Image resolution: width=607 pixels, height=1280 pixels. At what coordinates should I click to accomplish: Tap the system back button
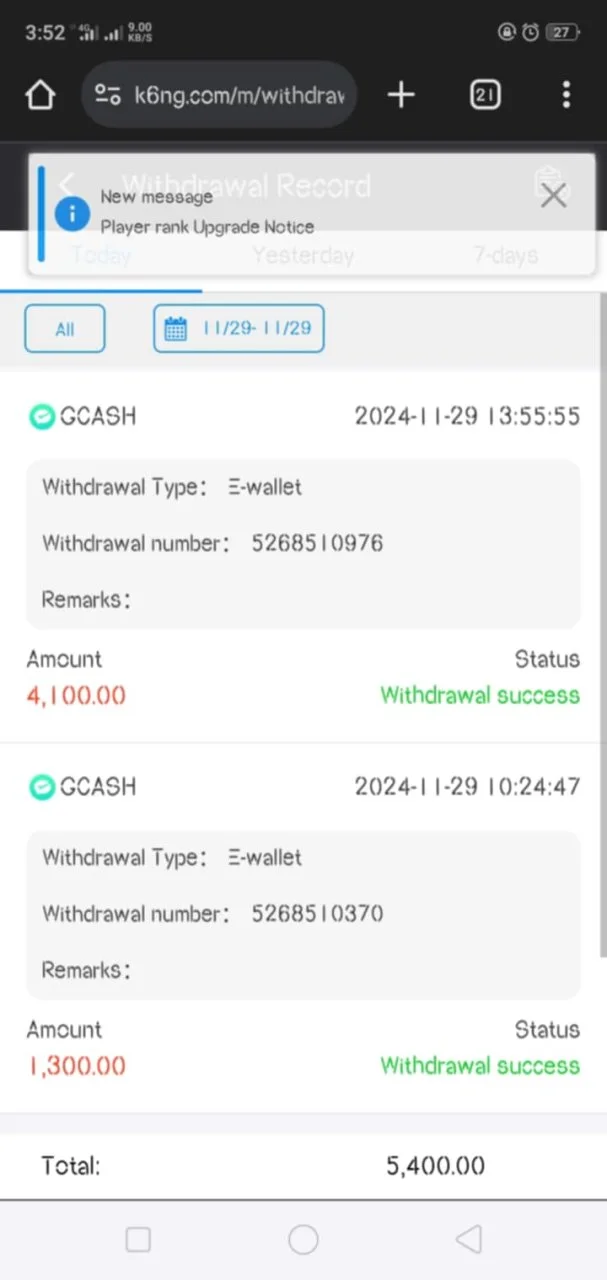(x=468, y=1240)
